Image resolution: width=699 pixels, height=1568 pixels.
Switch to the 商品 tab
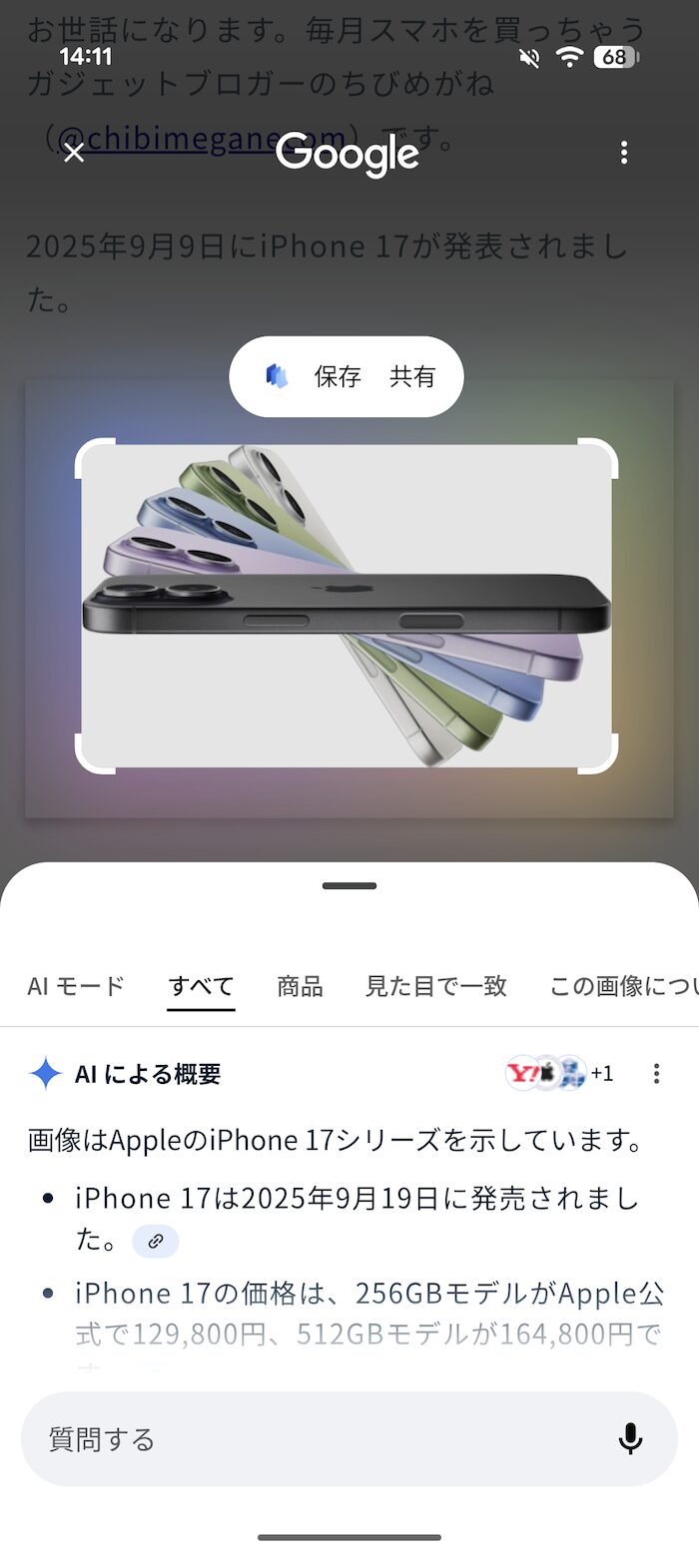[300, 986]
